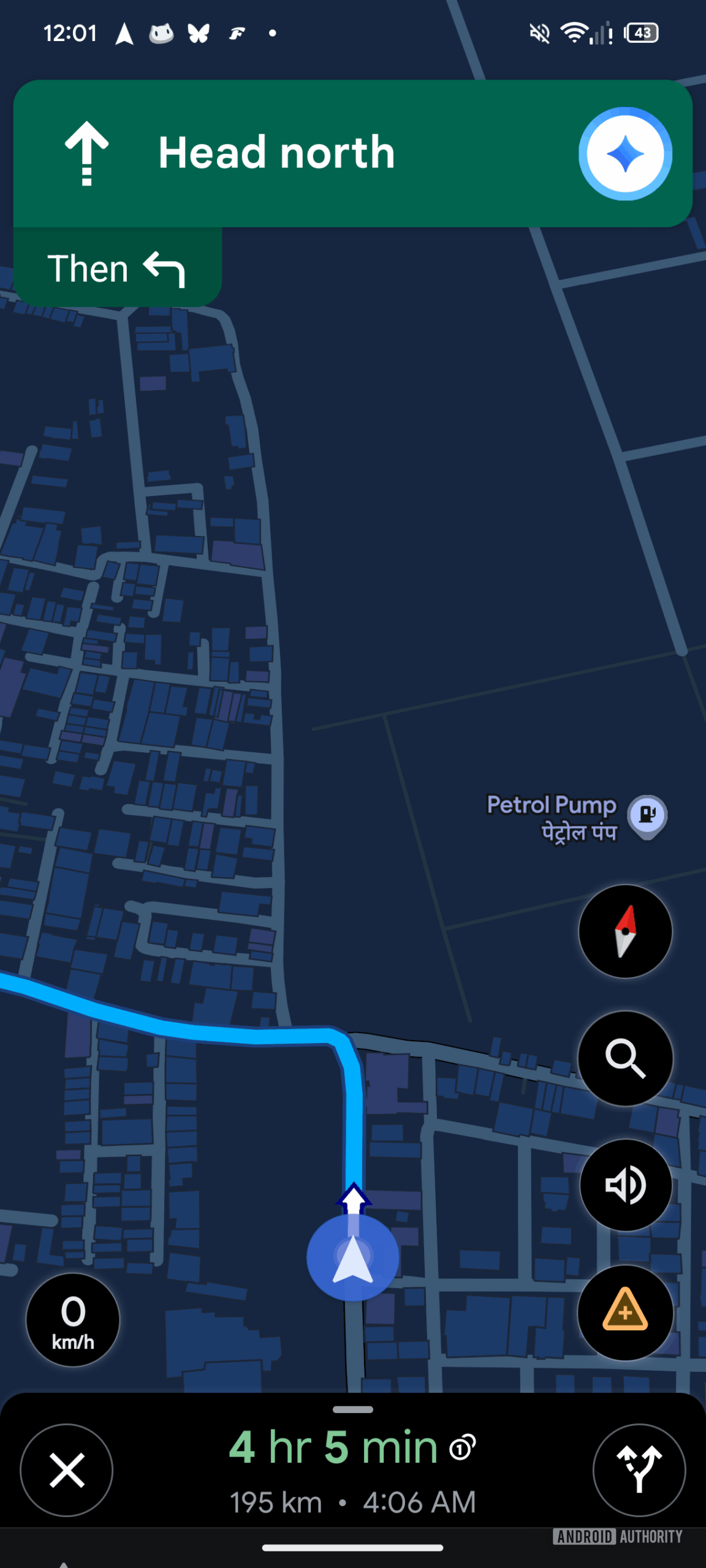Report a hazard using the warning triangle icon

click(625, 1313)
